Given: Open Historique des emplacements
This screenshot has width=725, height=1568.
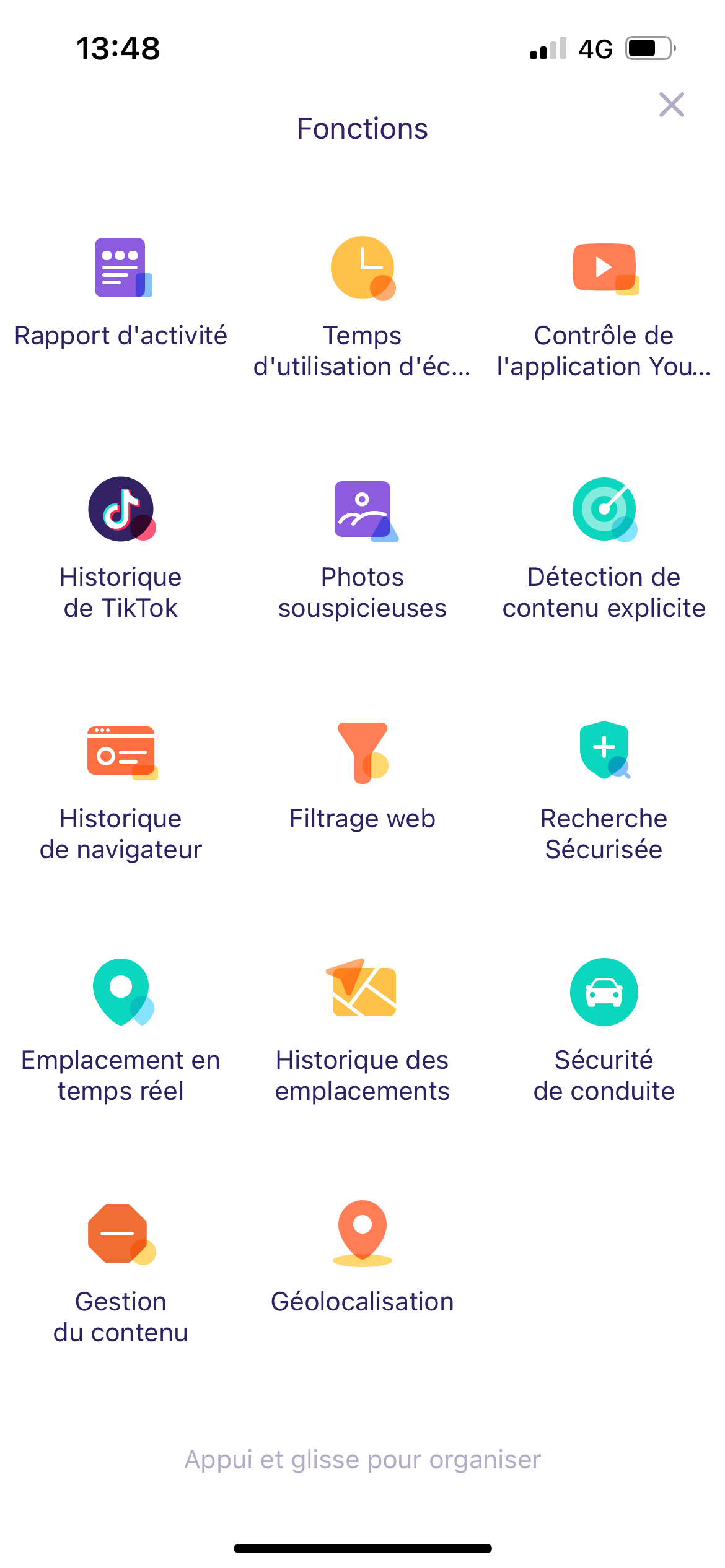Looking at the screenshot, I should click(362, 992).
